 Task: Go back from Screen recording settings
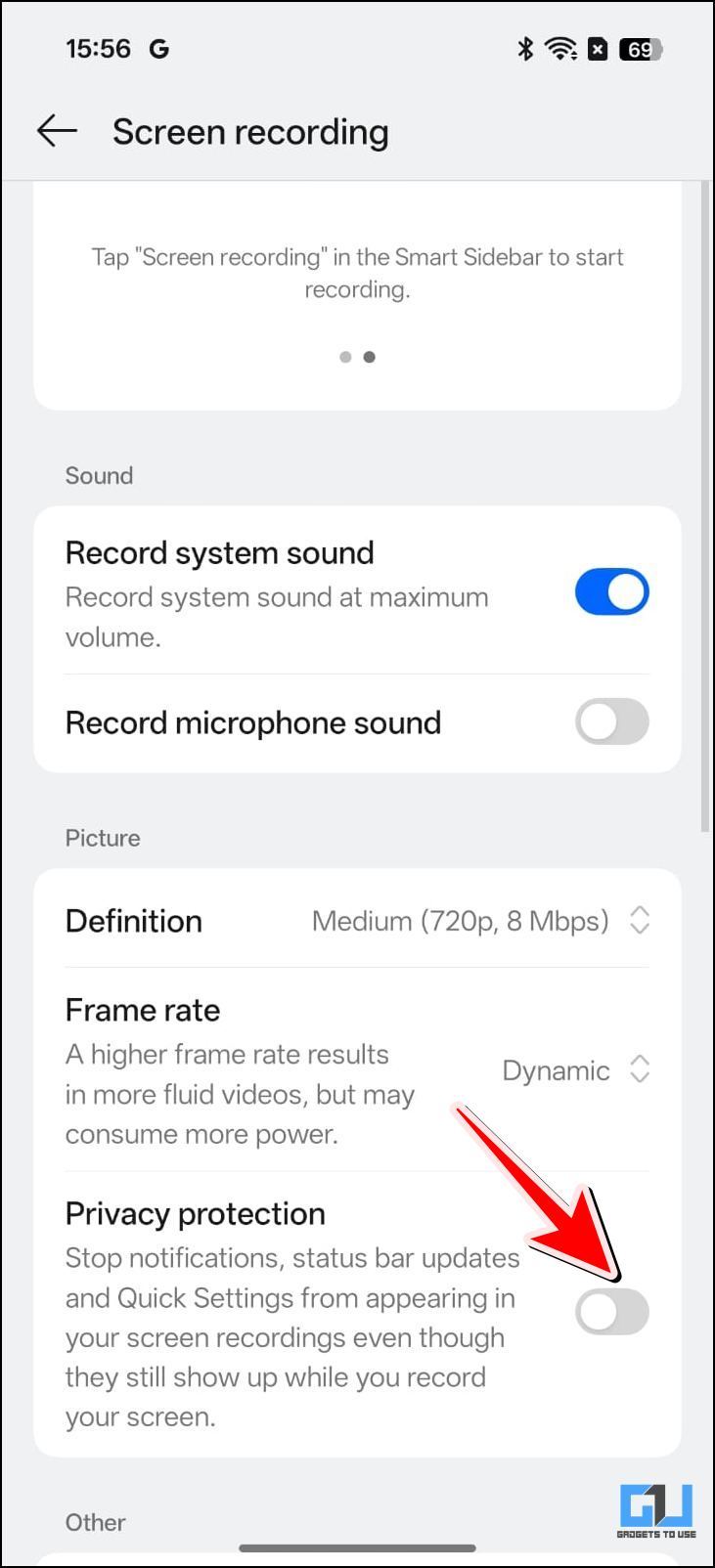57,131
